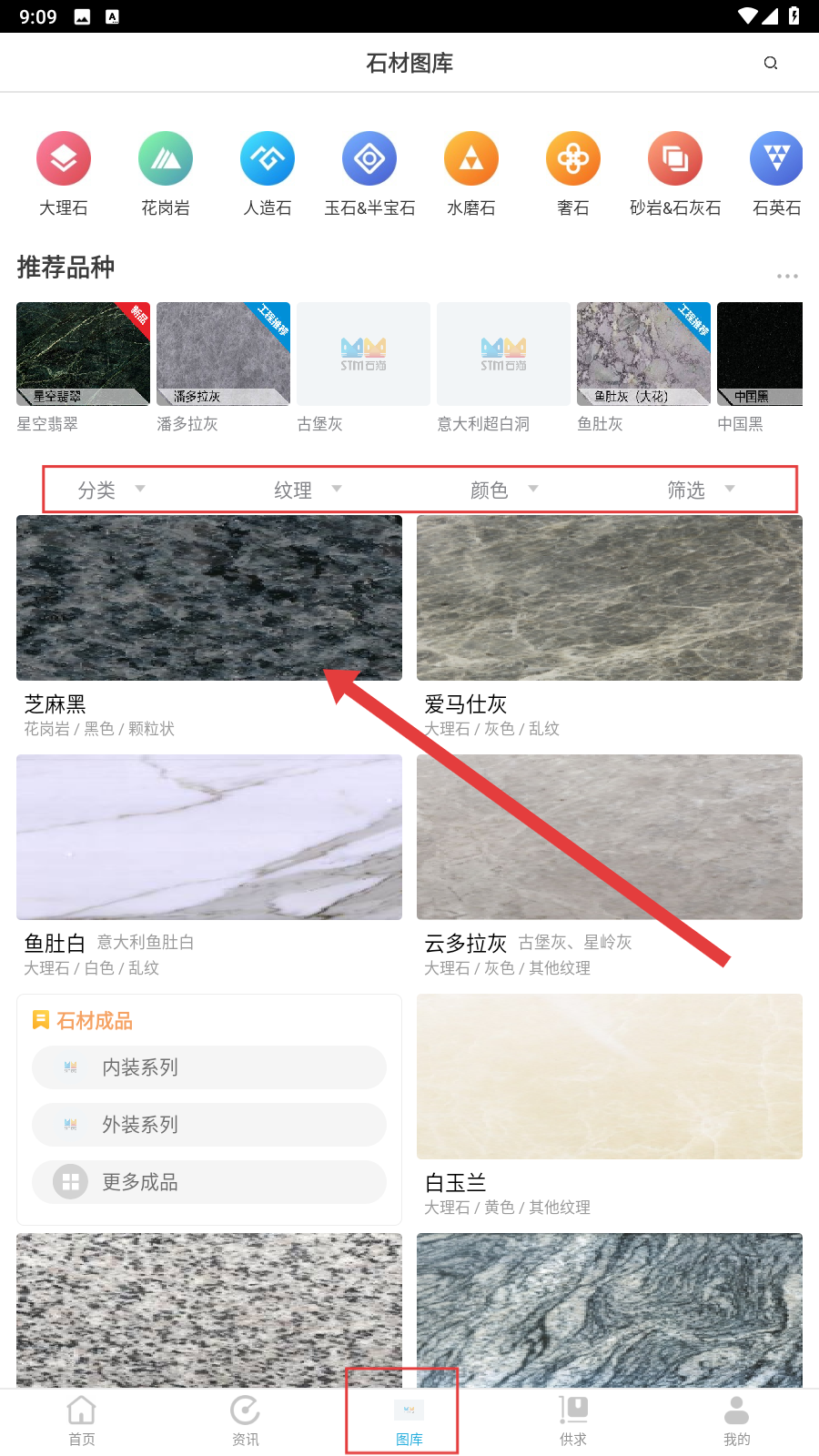The height and width of the screenshot is (1456, 819).
Task: Switch to the 首页 tab
Action: click(82, 1421)
